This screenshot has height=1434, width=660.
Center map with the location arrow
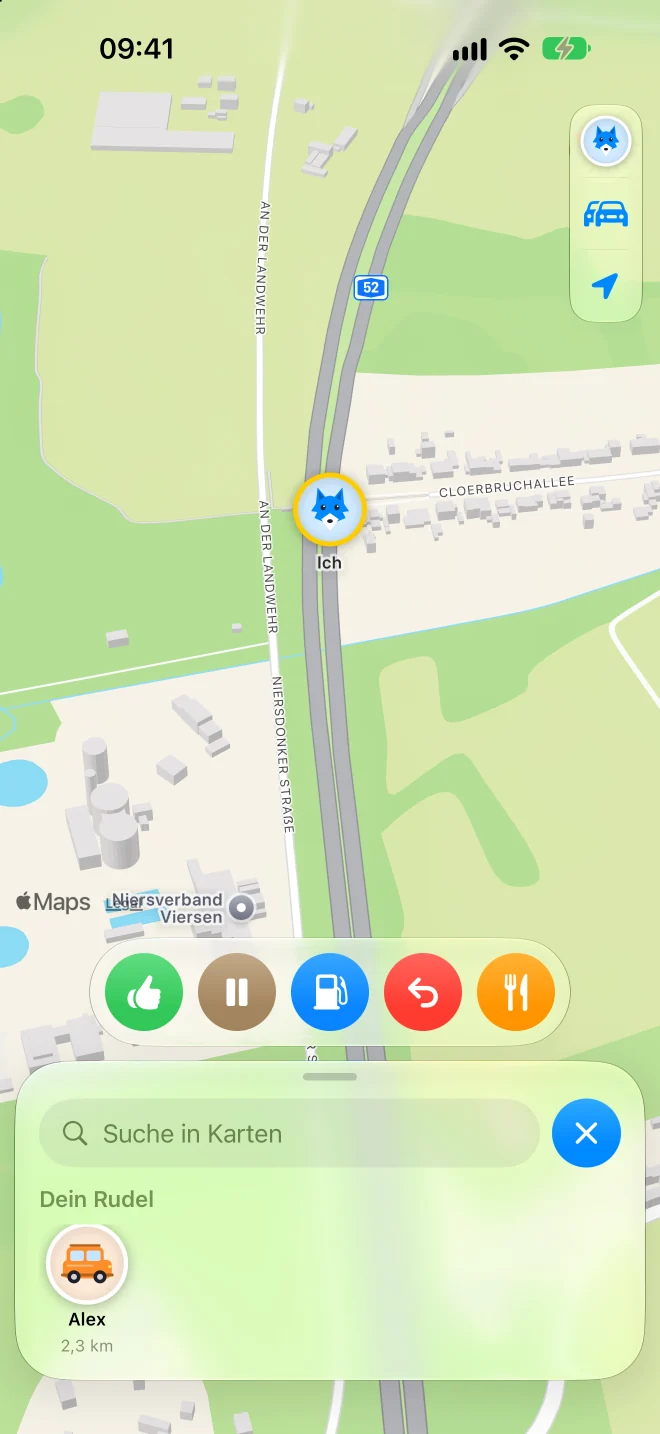coord(605,286)
